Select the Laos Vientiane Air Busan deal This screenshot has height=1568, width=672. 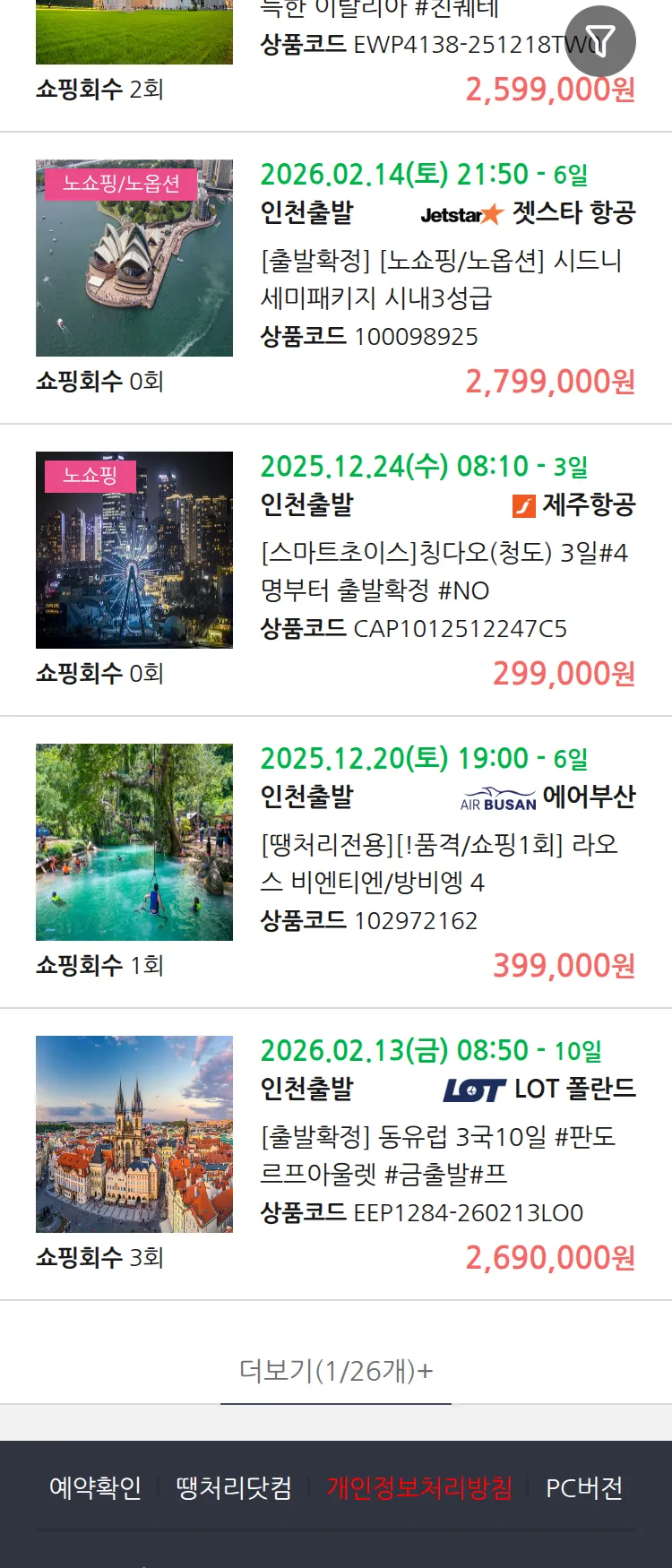pos(439,863)
